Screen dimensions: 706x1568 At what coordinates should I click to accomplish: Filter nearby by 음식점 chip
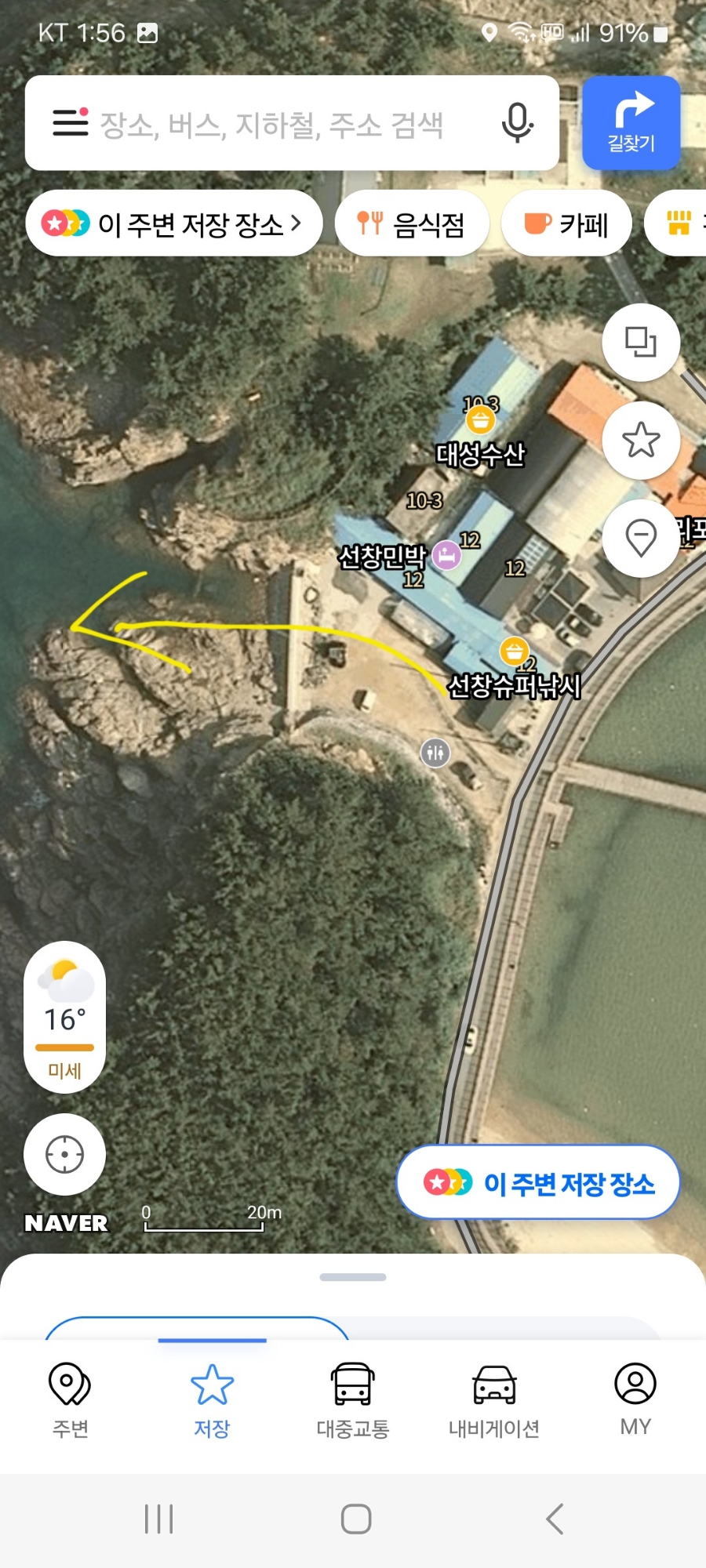point(412,224)
